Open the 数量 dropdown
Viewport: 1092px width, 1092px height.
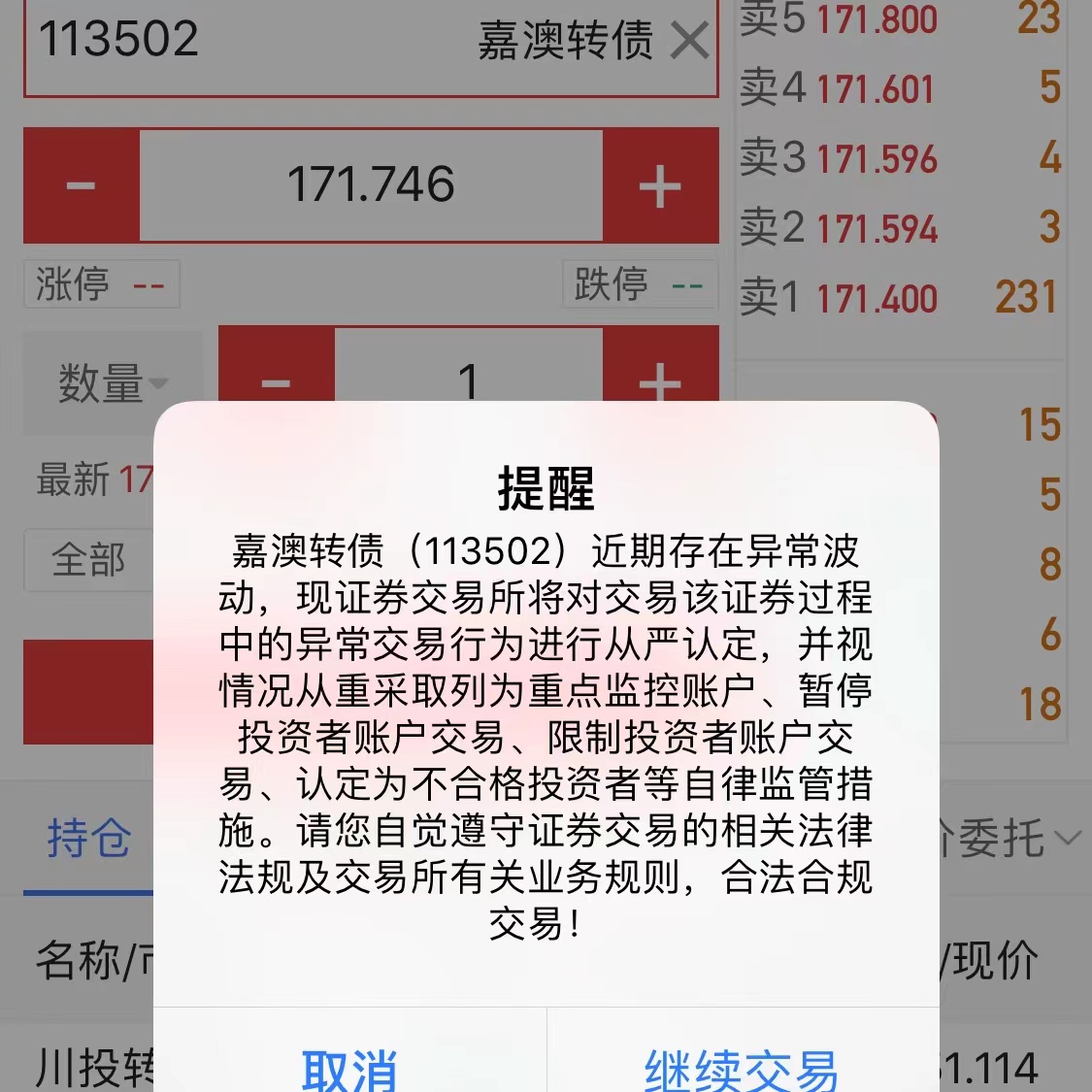[x=113, y=383]
